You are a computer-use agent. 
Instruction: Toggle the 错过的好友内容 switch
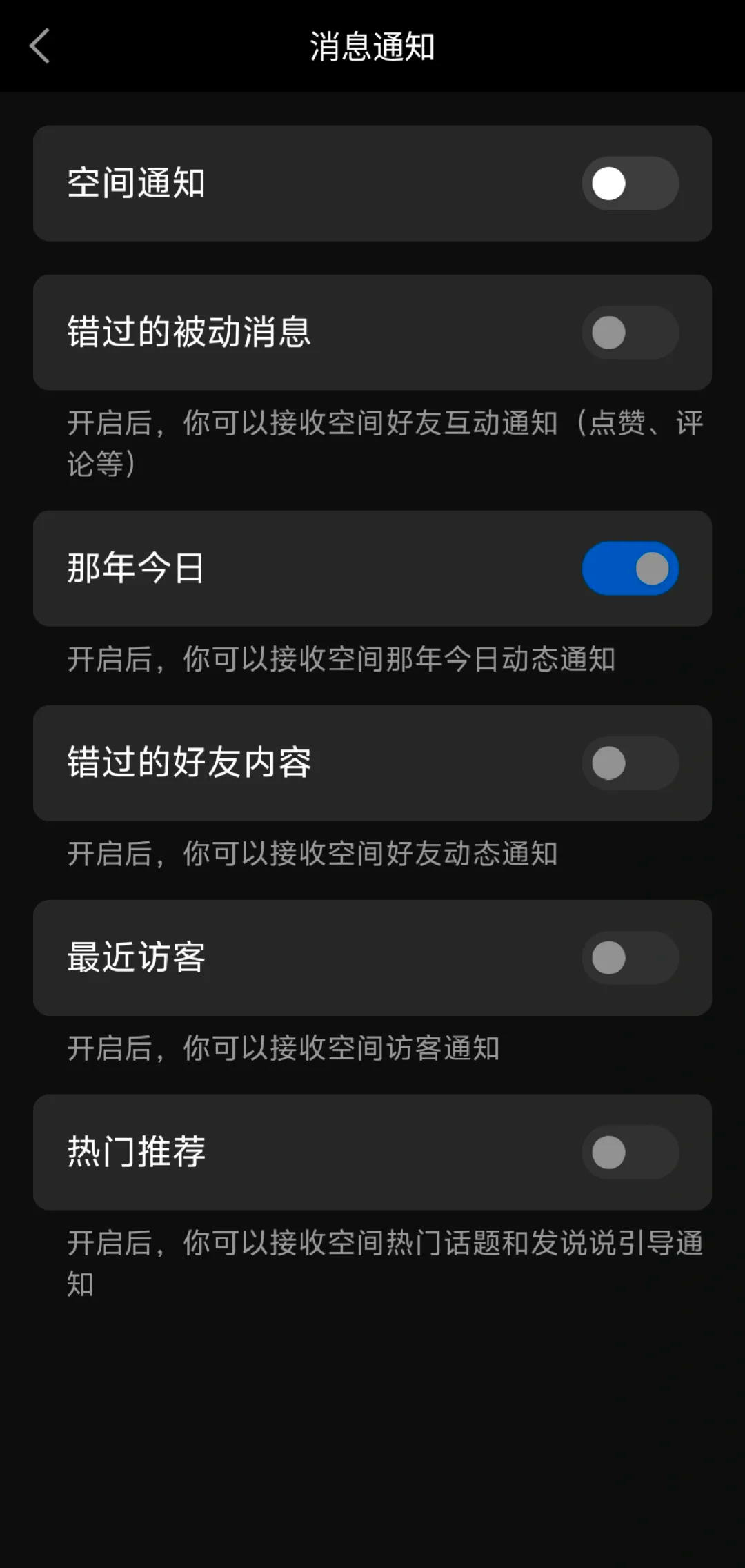[x=630, y=763]
